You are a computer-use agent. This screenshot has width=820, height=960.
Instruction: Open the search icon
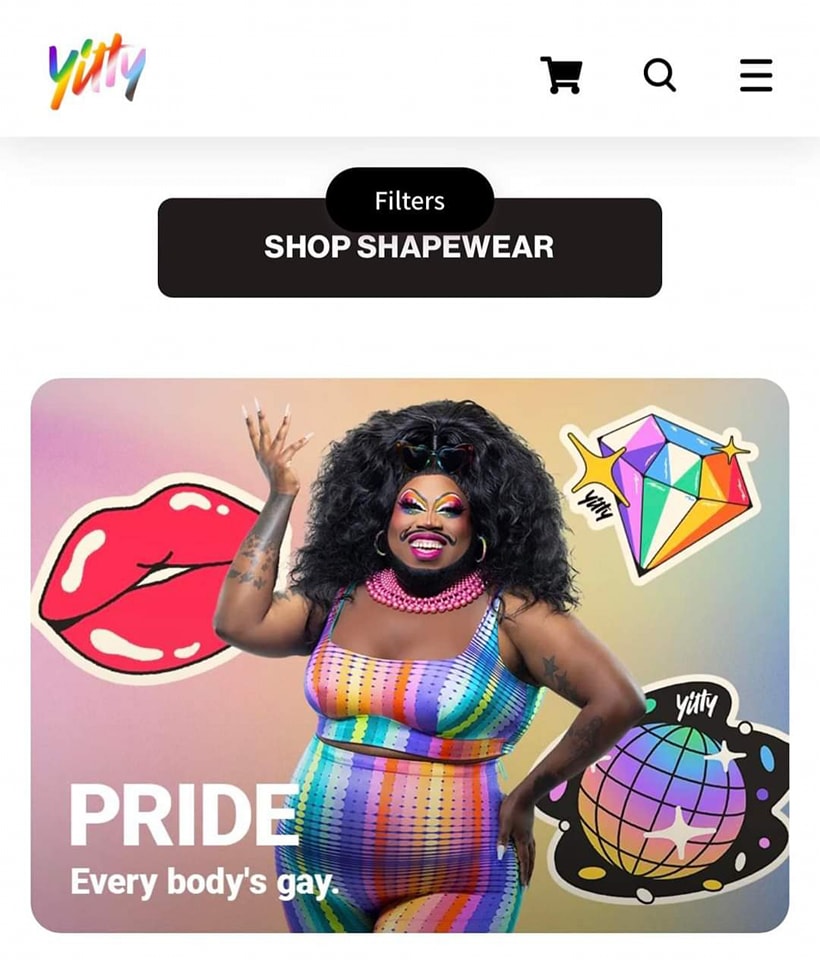[x=659, y=74]
